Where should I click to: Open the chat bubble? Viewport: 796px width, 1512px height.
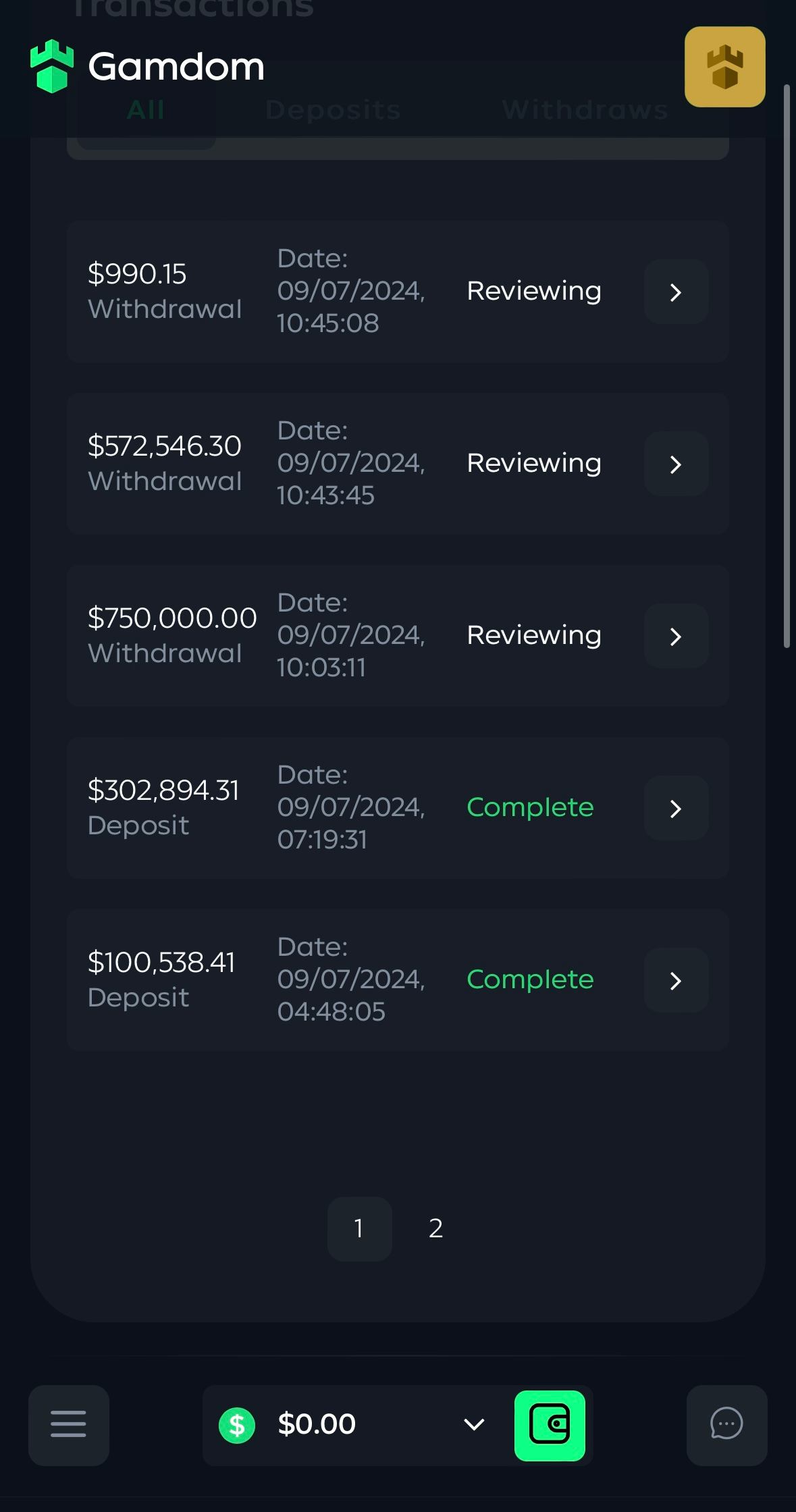(x=726, y=1424)
